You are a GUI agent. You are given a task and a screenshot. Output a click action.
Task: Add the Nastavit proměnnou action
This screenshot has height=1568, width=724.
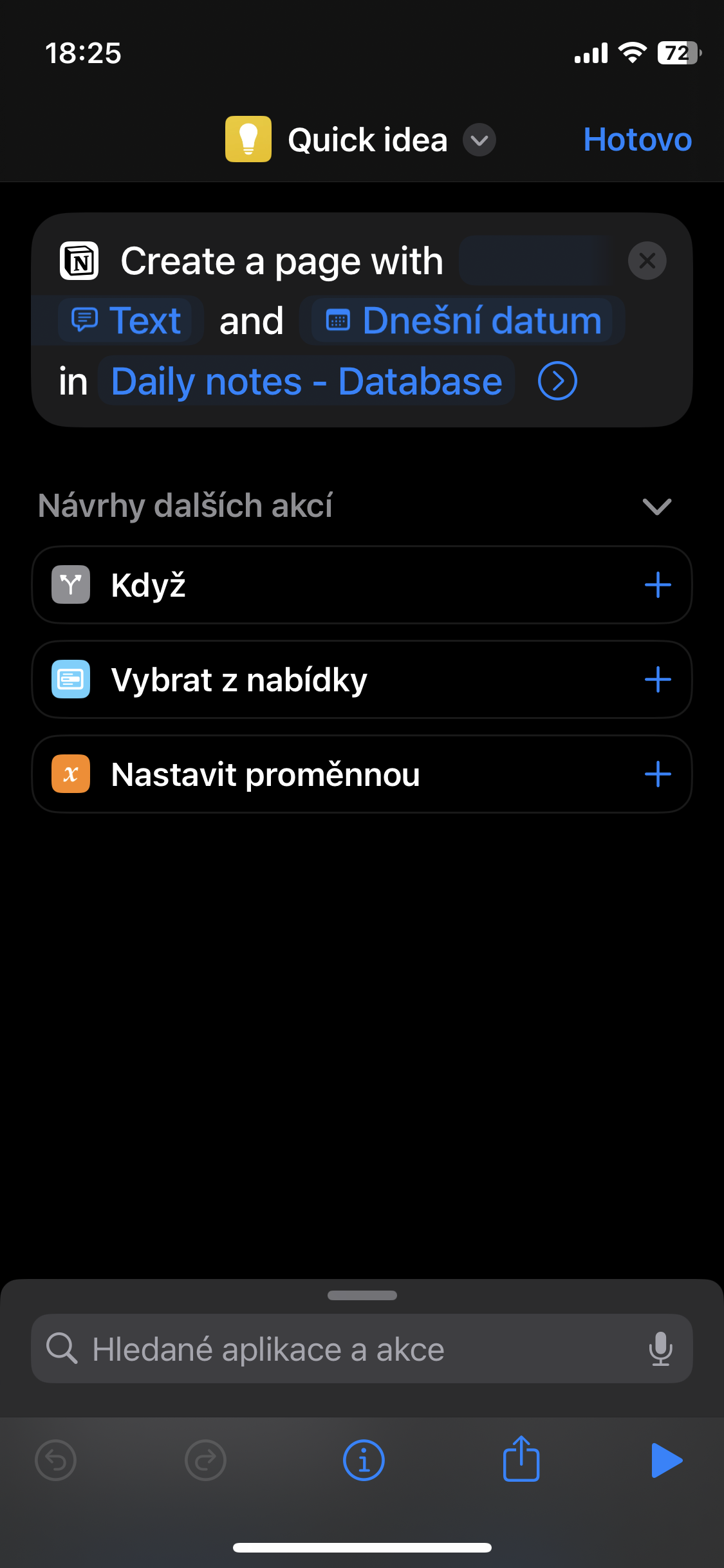tap(657, 774)
